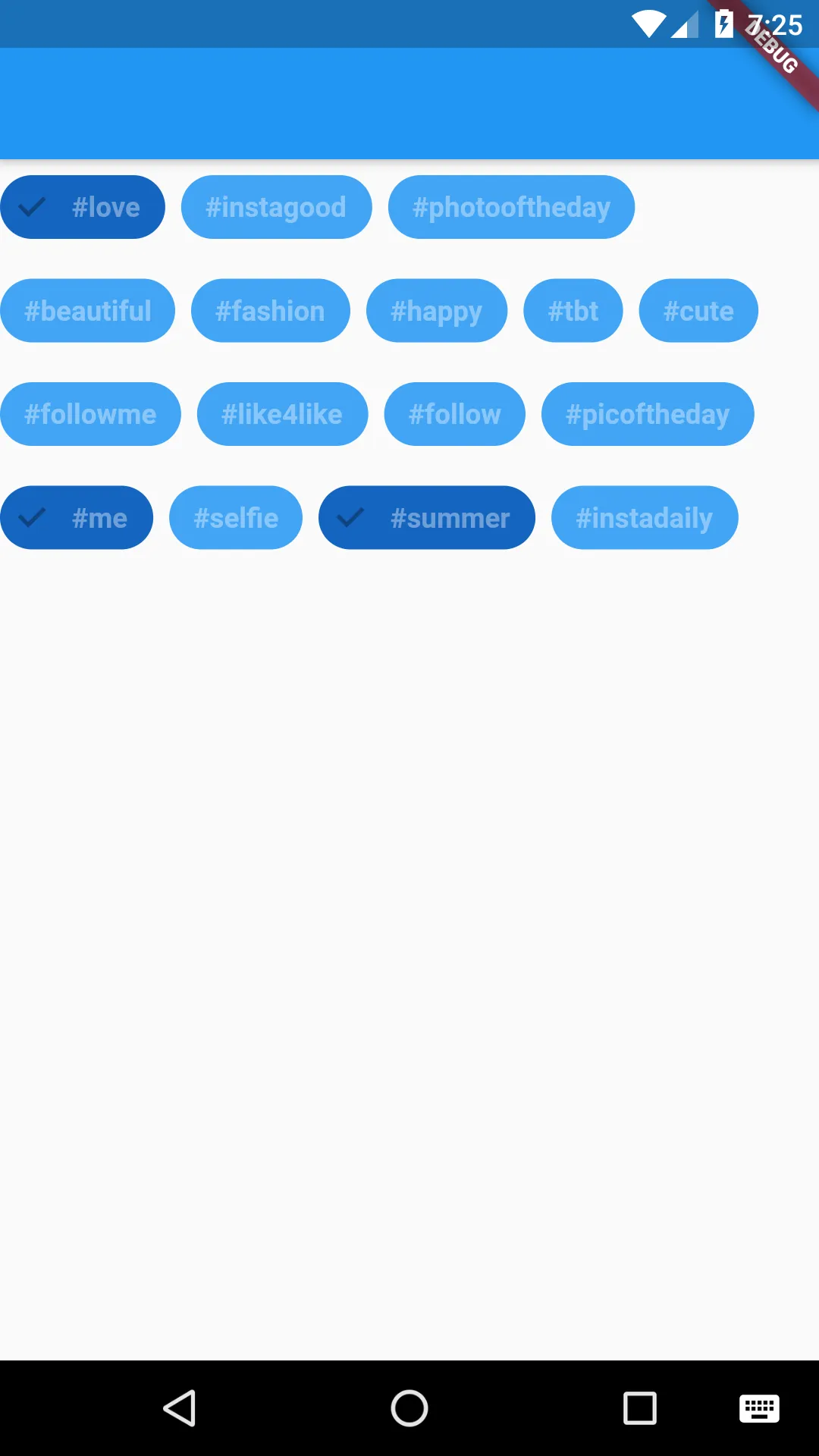Tap the #follow chip
The width and height of the screenshot is (819, 1456).
click(454, 414)
